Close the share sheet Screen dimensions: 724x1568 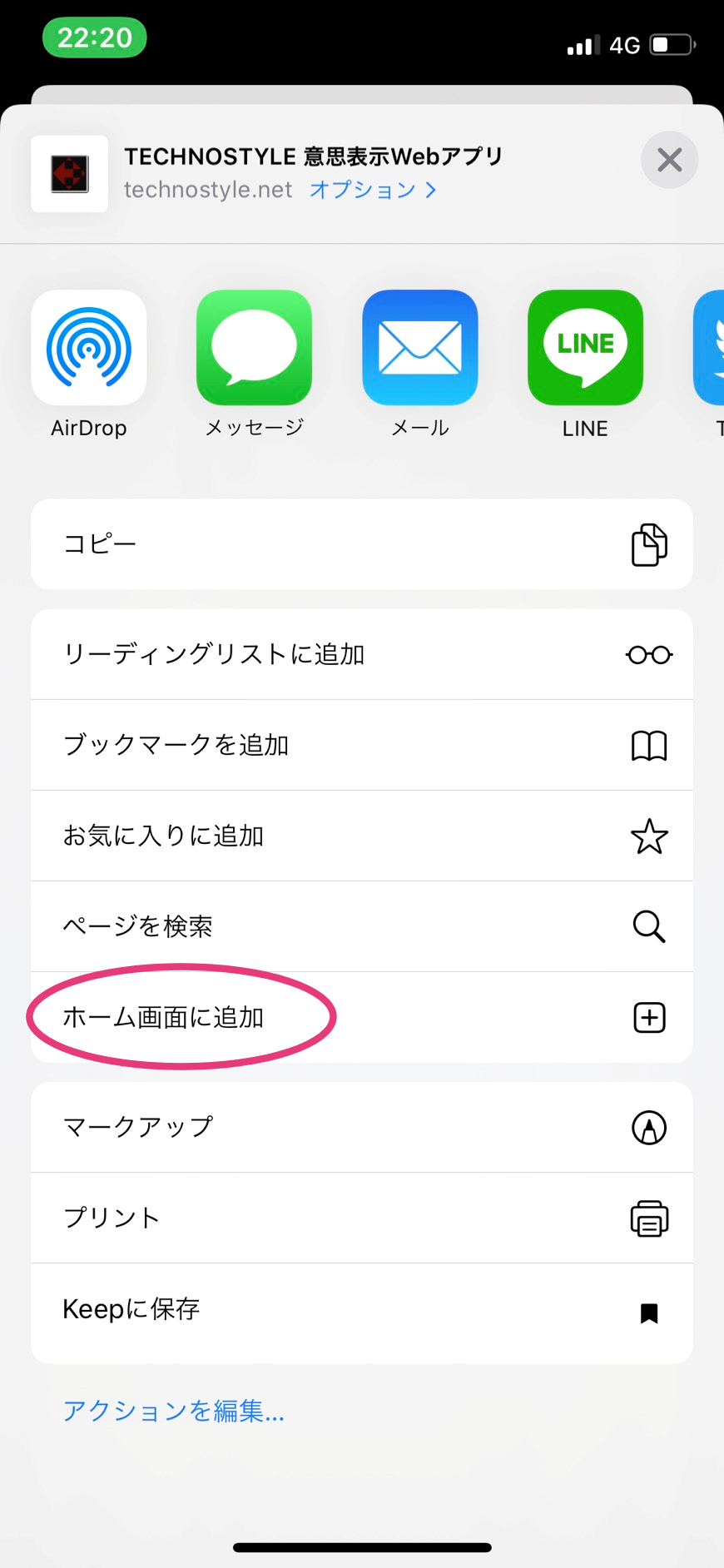669,160
